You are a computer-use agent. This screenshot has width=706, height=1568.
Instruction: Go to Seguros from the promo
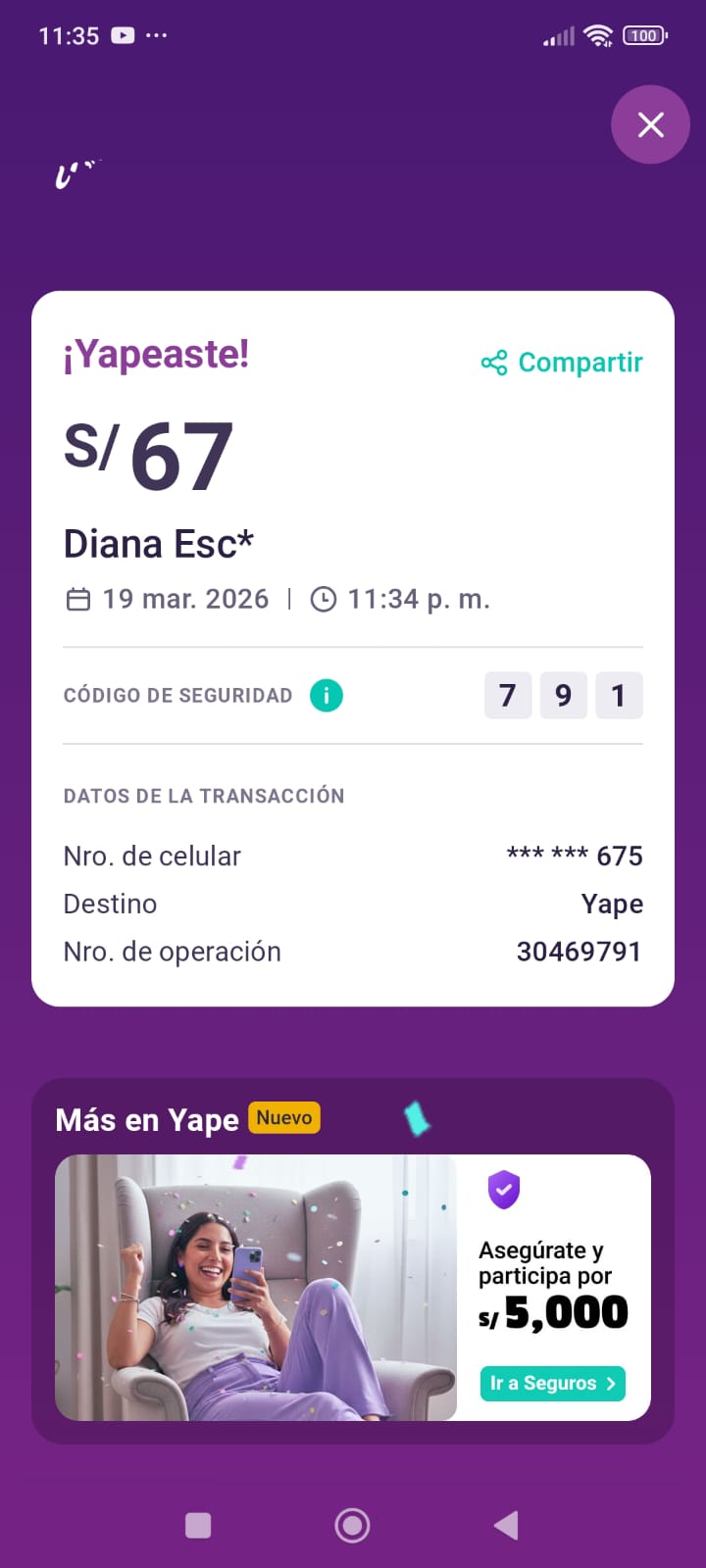pos(552,1383)
